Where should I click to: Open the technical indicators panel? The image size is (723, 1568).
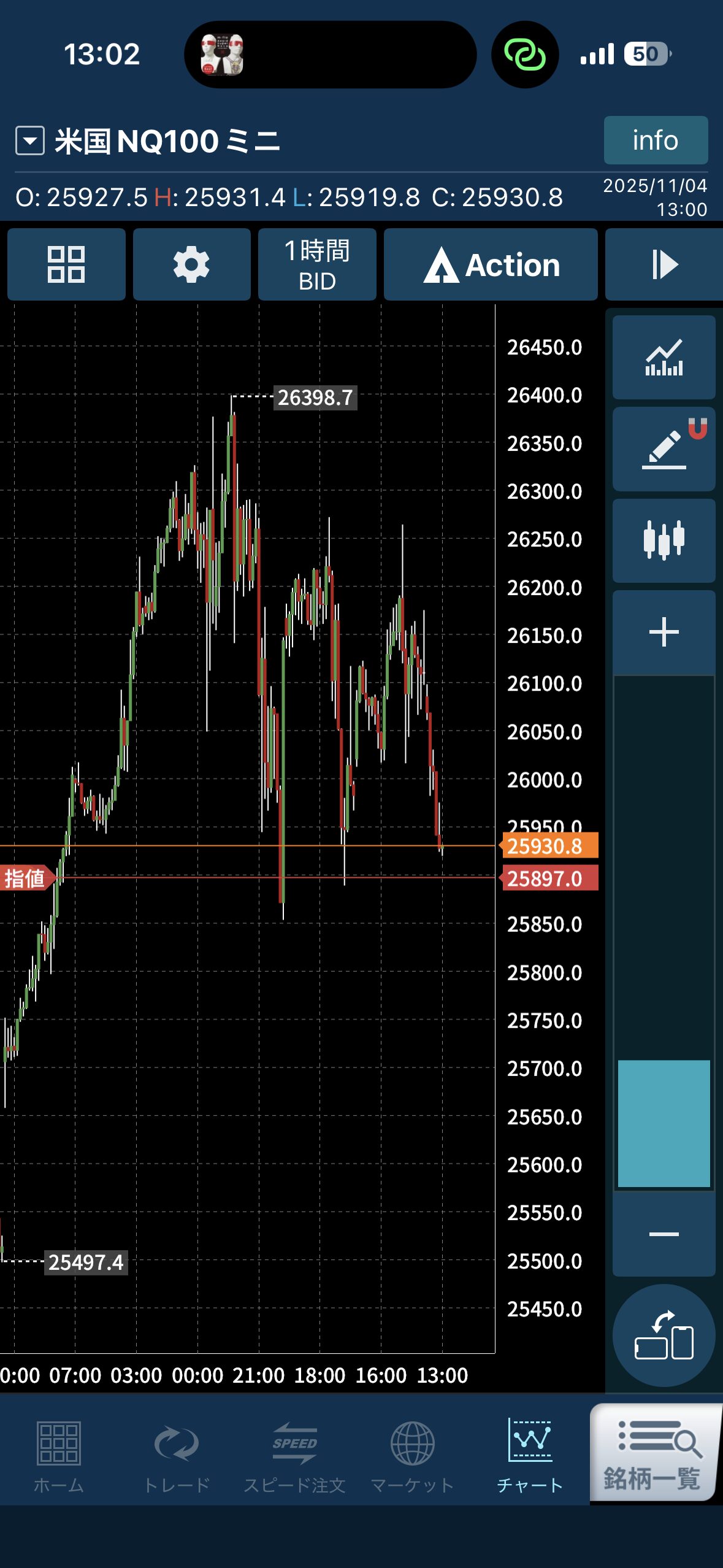[664, 357]
